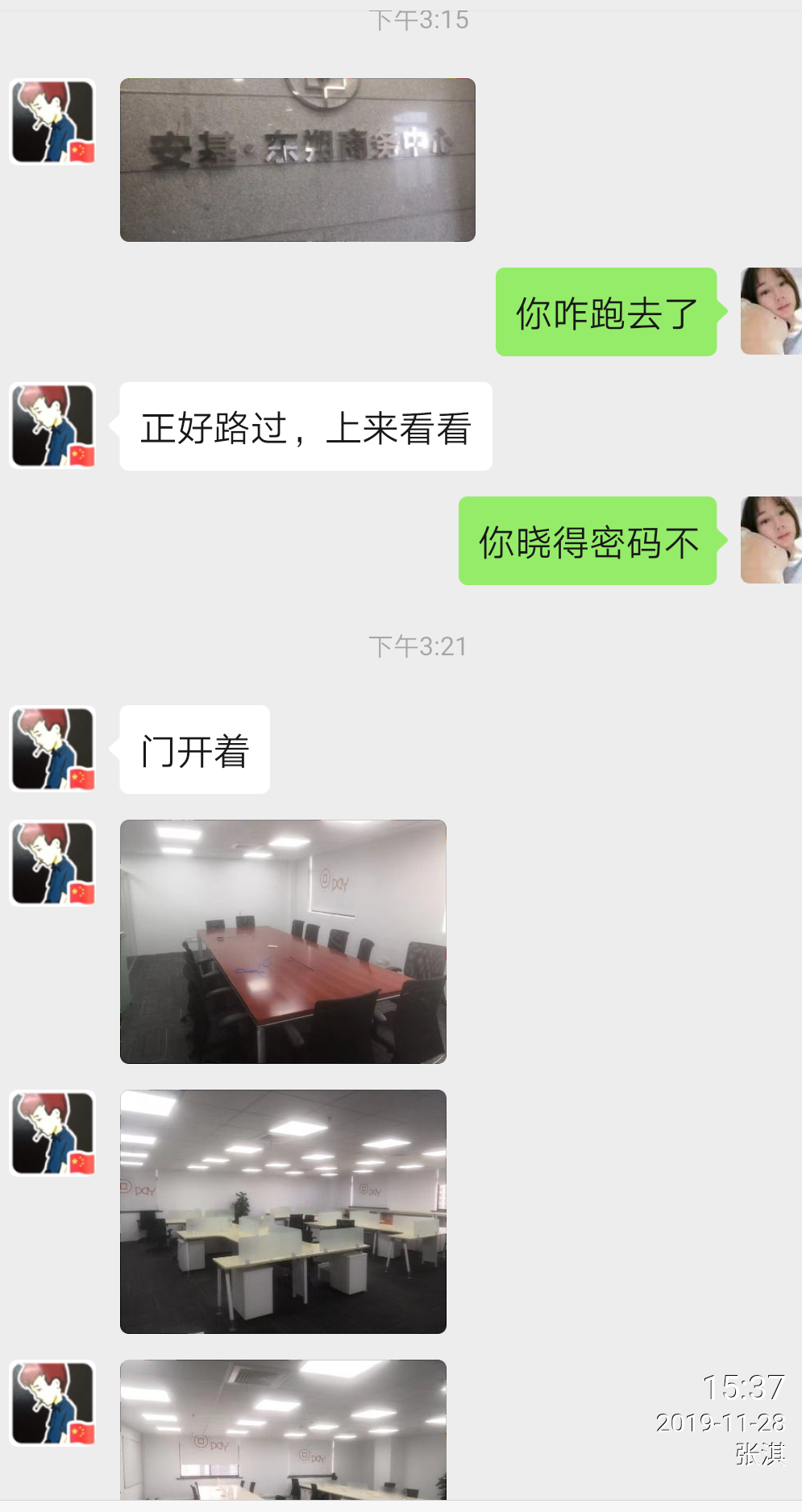Open the photo of the building sign
Image resolution: width=802 pixels, height=1512 pixels.
(x=297, y=160)
